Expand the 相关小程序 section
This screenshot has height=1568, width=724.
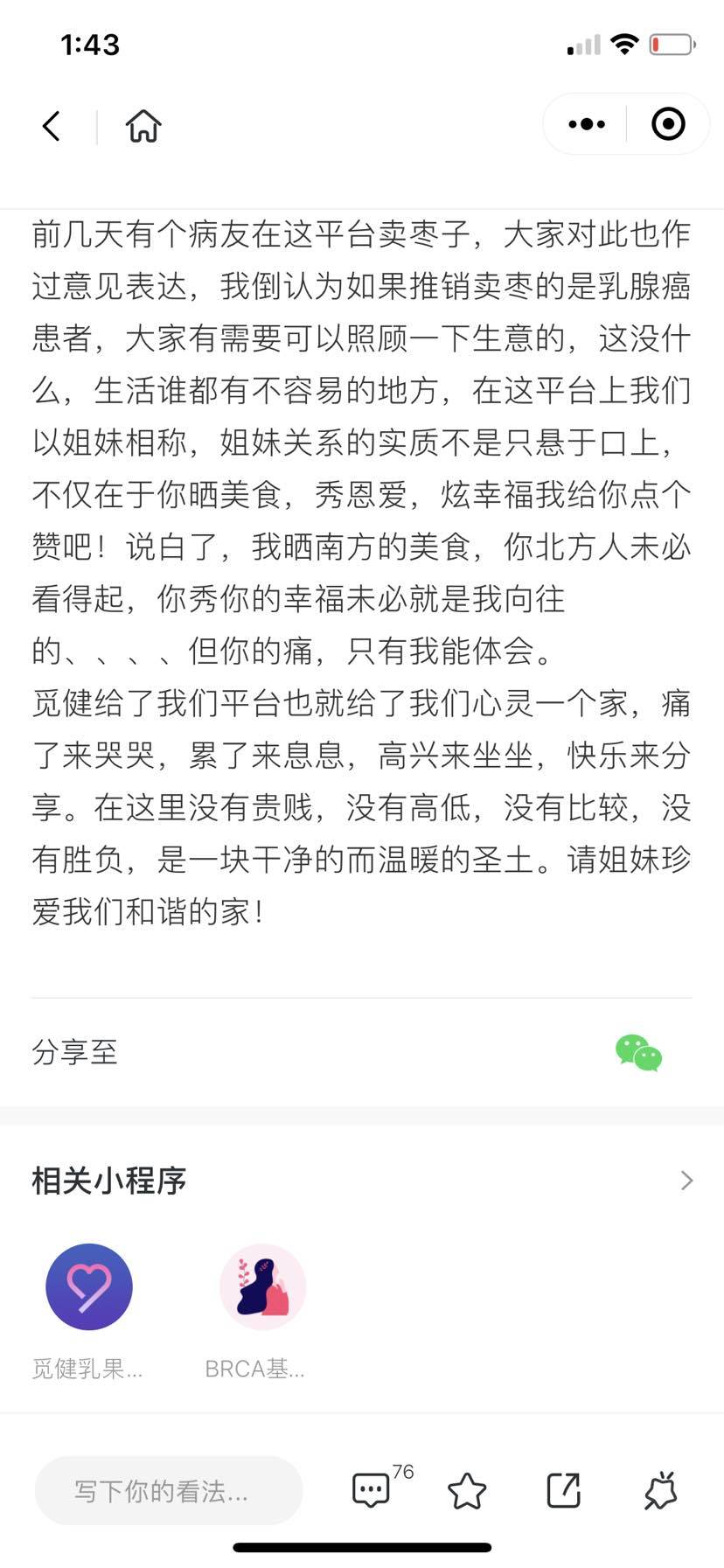click(686, 1181)
